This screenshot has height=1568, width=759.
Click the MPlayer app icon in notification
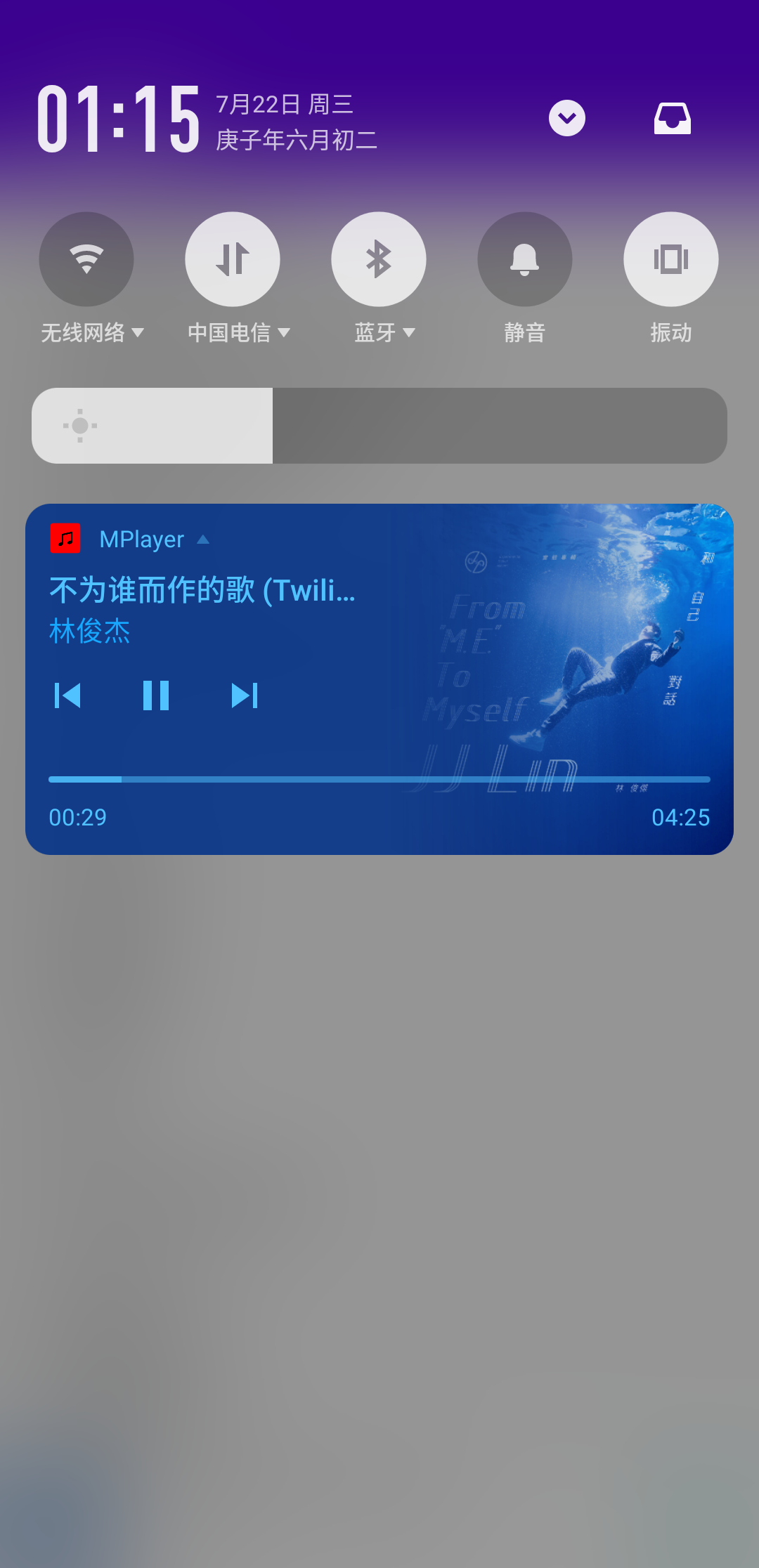pyautogui.click(x=66, y=539)
